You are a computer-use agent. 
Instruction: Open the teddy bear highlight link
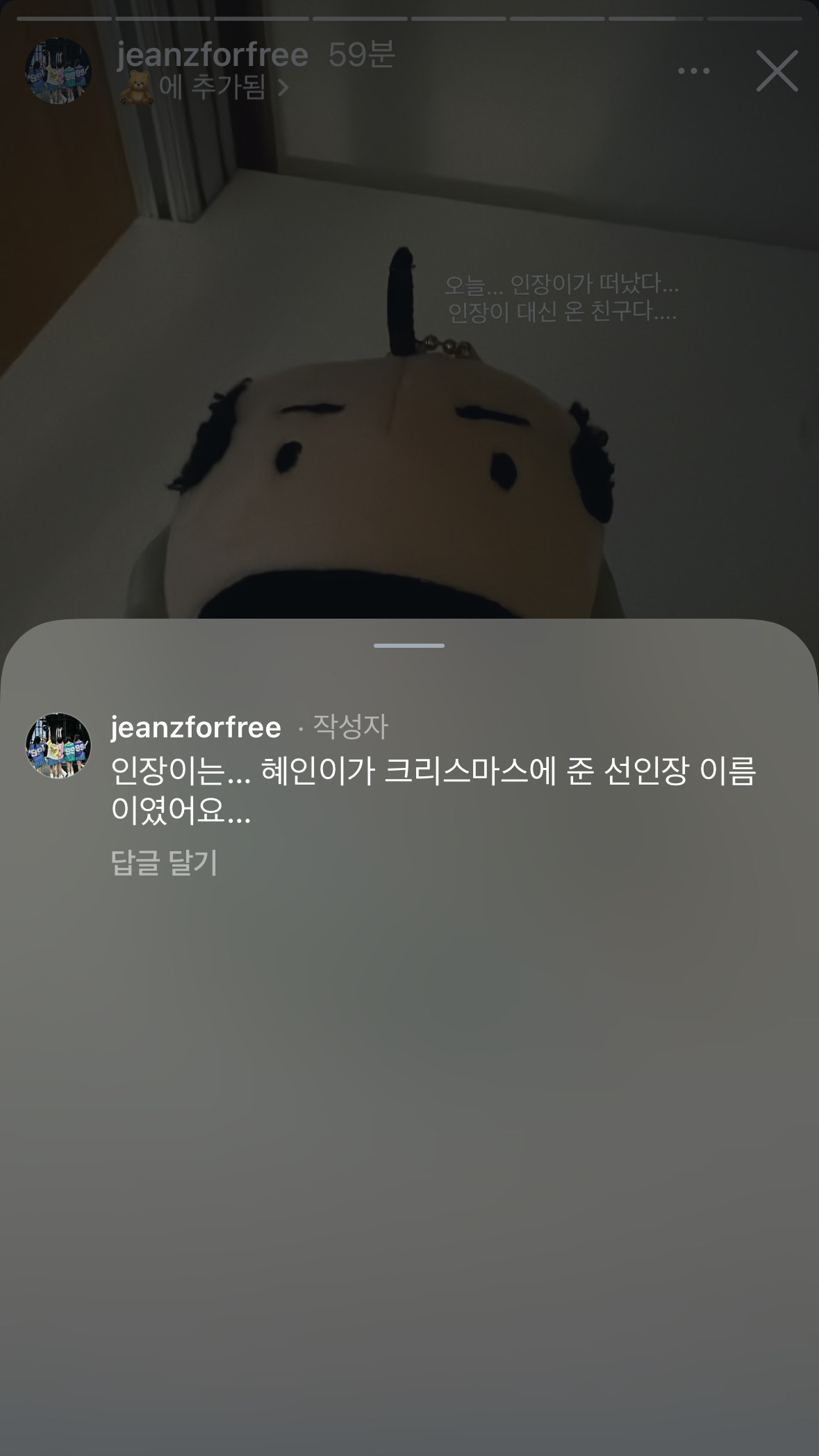pyautogui.click(x=203, y=88)
